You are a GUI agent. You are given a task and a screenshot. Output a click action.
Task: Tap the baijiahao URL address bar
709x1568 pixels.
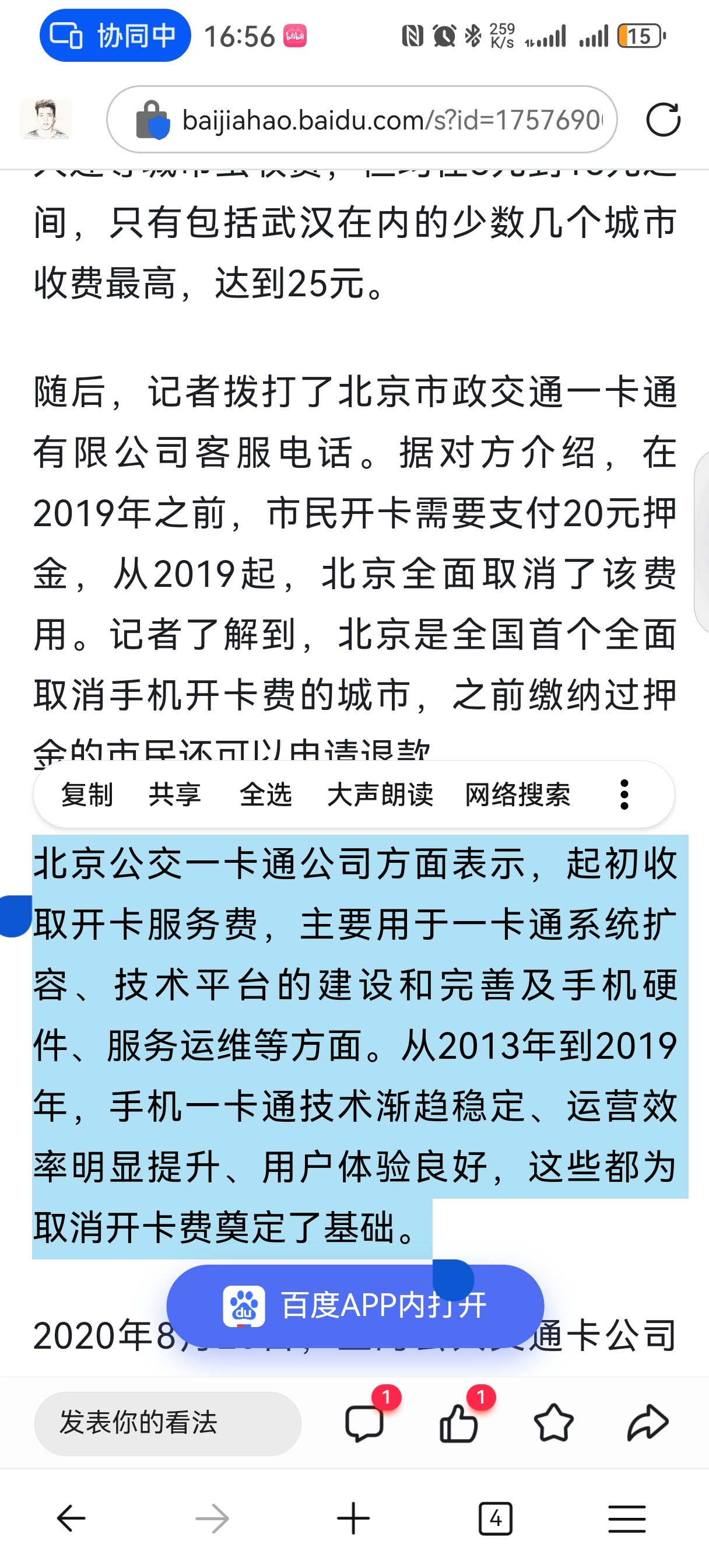pyautogui.click(x=377, y=120)
